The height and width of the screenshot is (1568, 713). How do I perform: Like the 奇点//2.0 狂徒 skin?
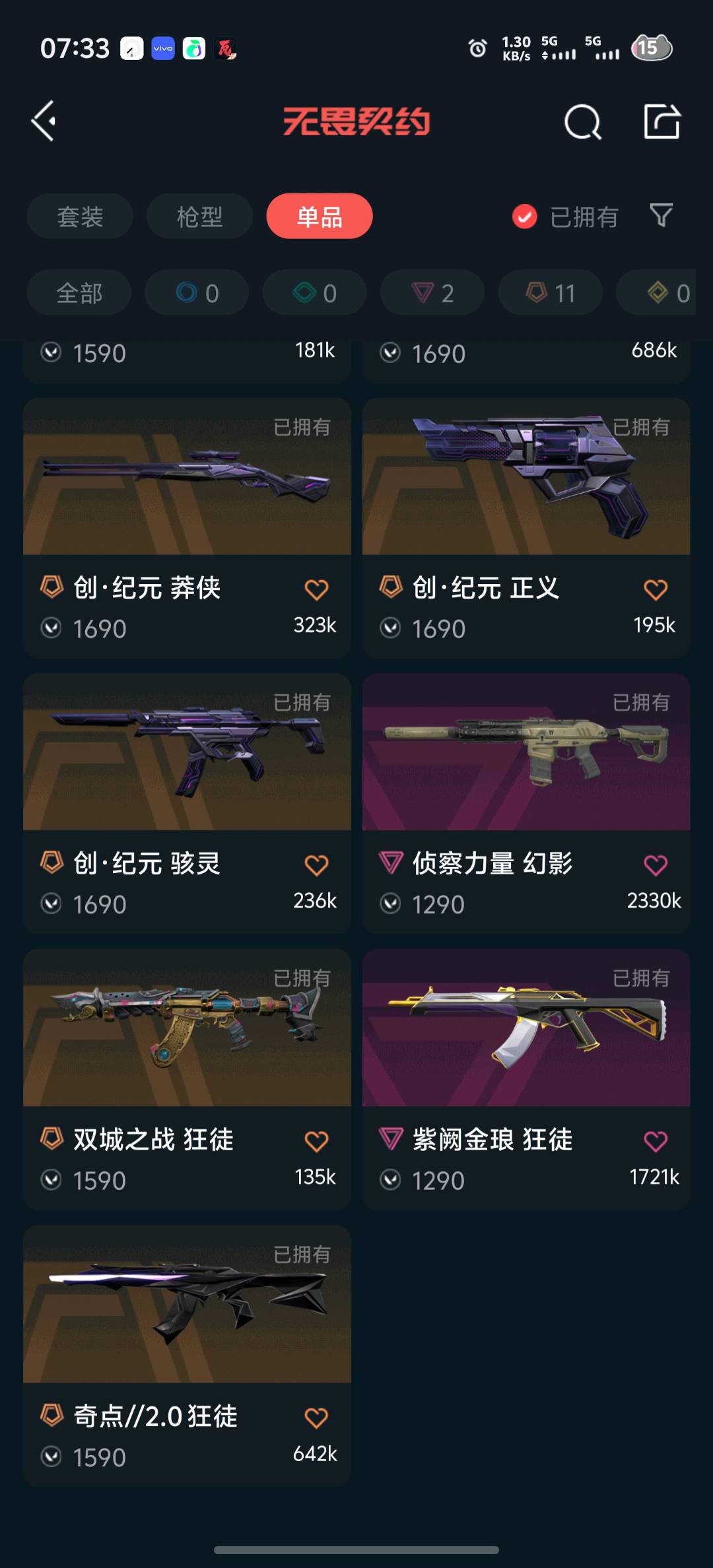[x=316, y=1418]
